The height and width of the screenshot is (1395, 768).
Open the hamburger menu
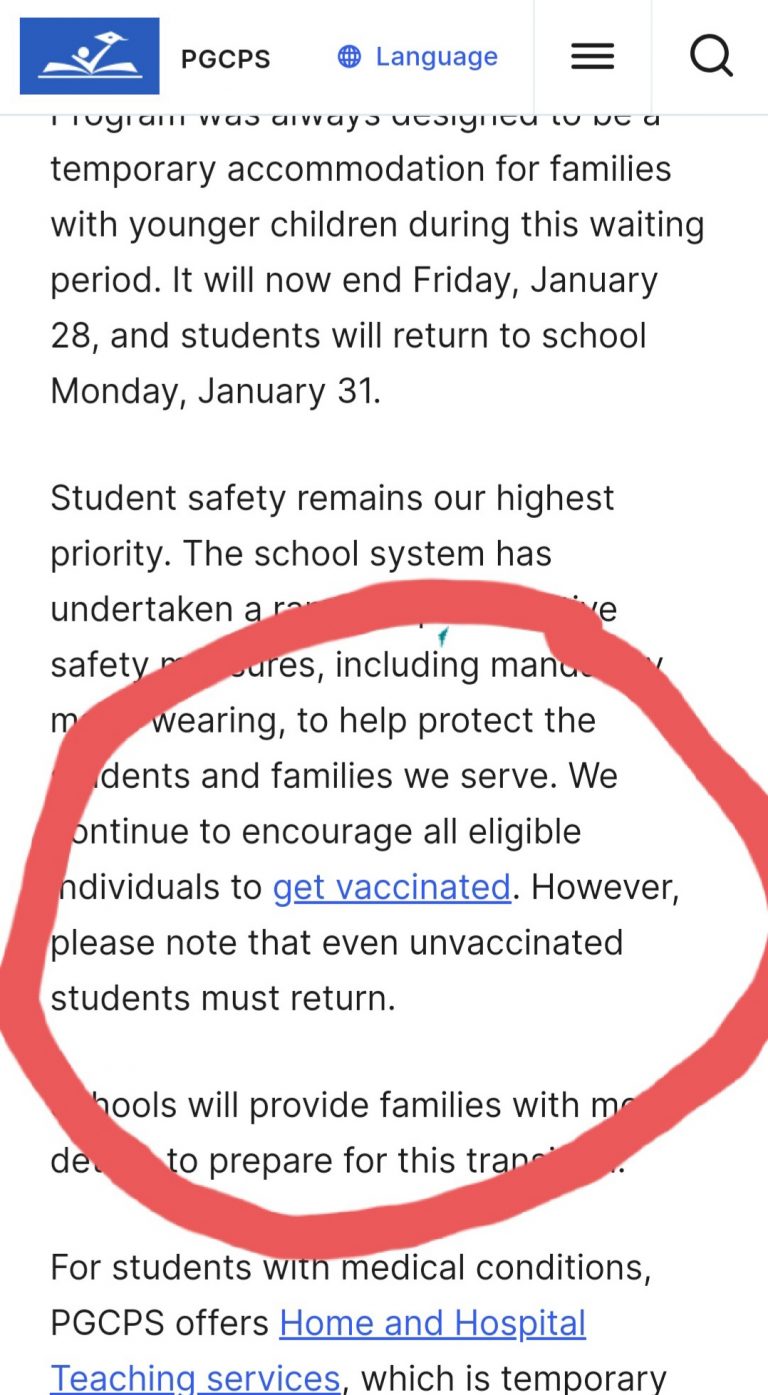[x=592, y=57]
